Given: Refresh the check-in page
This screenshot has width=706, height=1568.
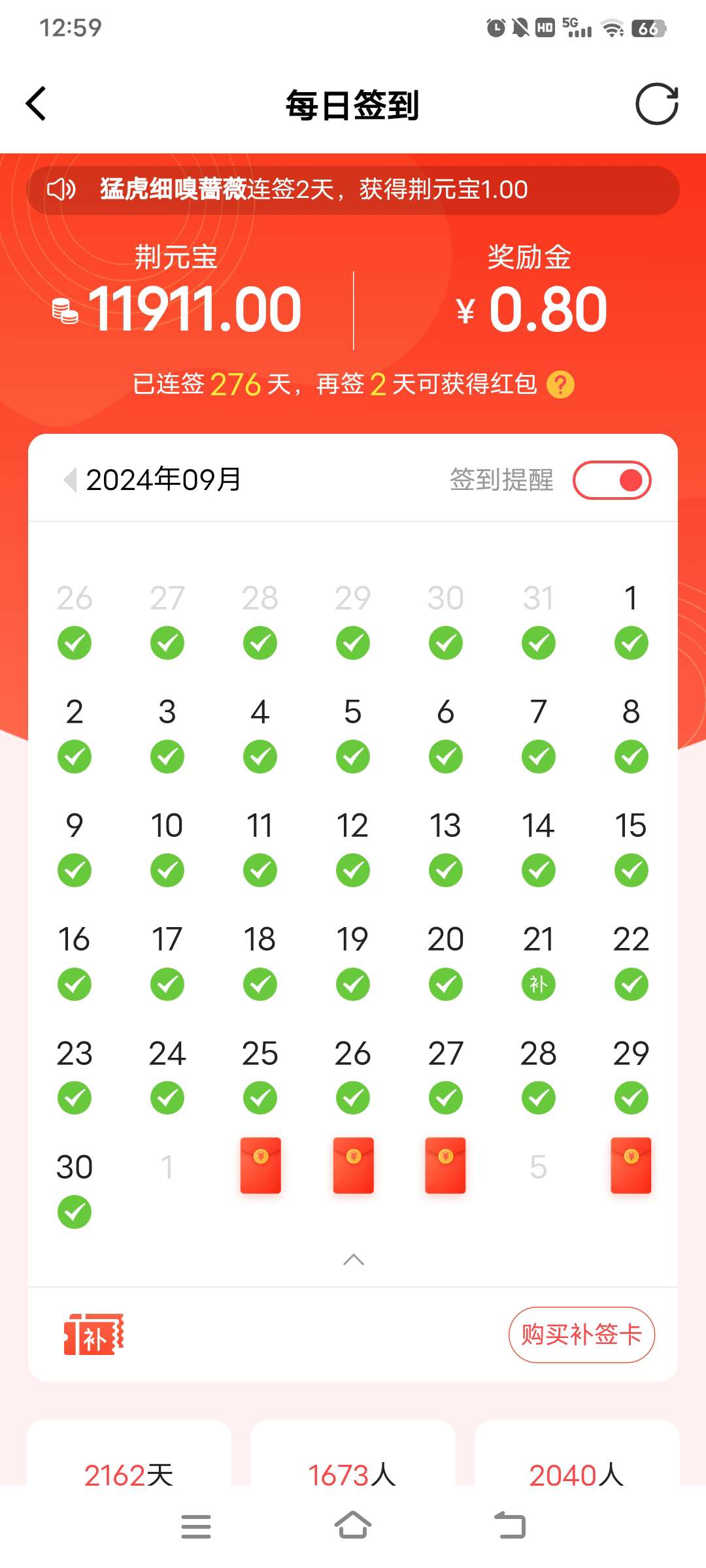Looking at the screenshot, I should click(x=657, y=105).
